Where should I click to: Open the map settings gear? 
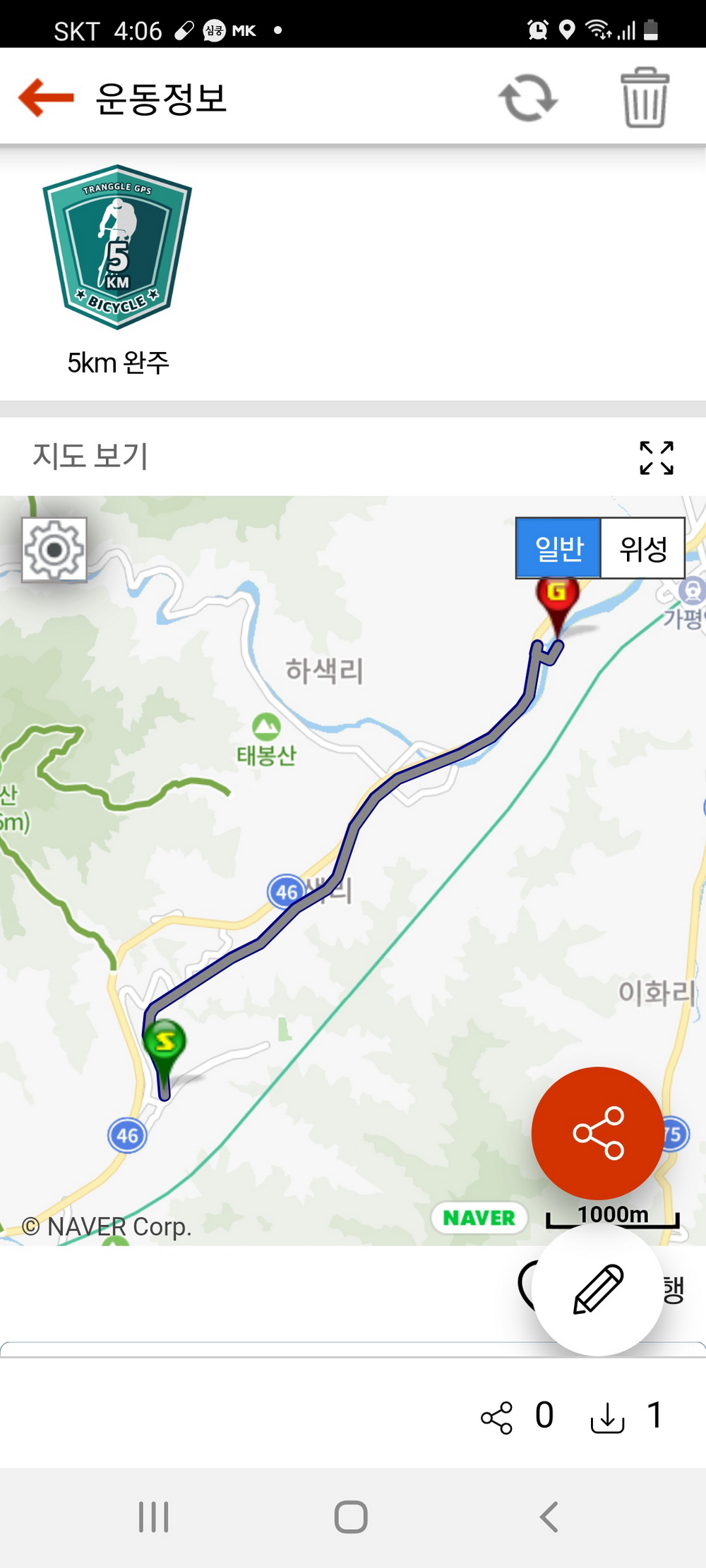coord(54,550)
